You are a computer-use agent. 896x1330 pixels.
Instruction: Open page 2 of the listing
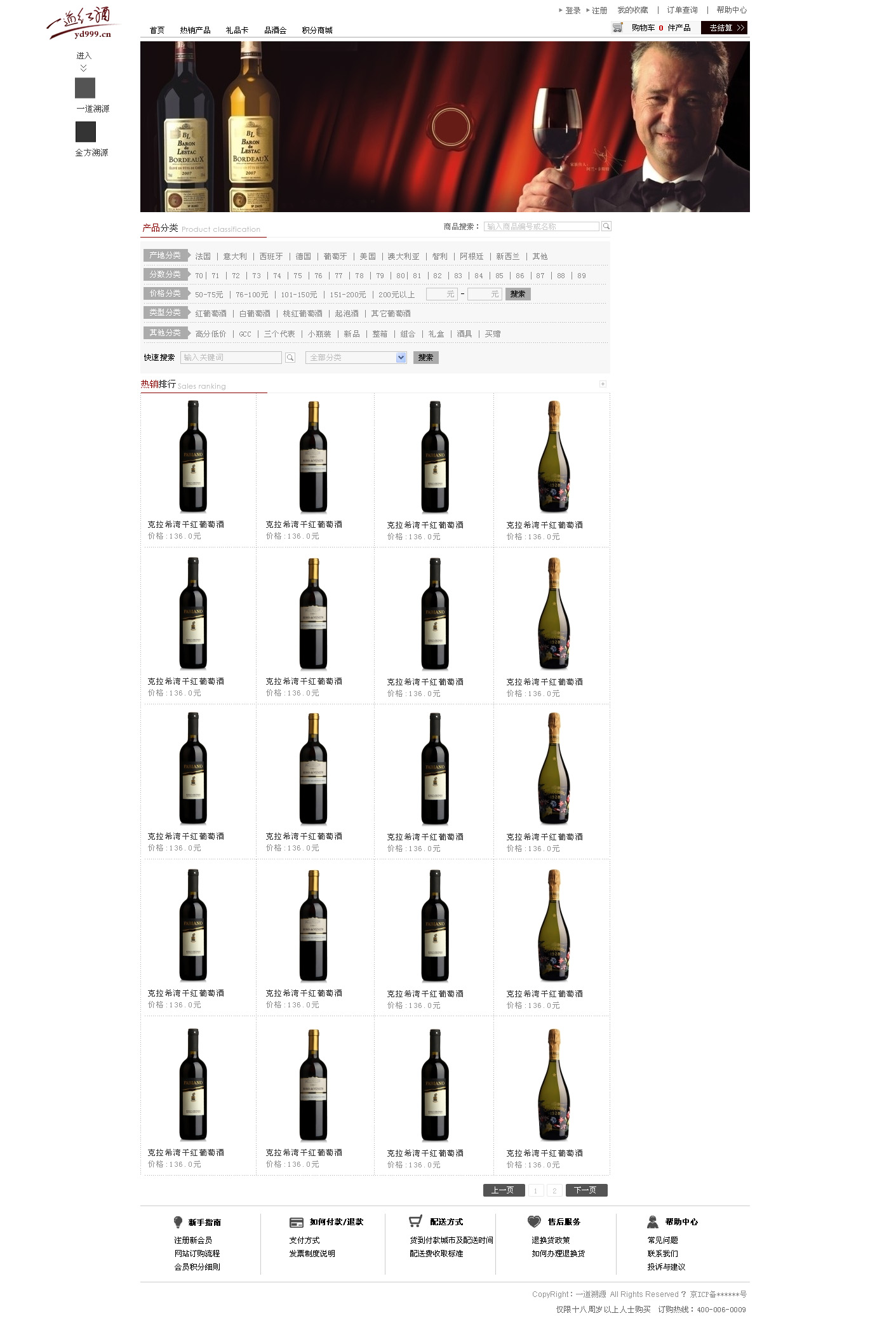pyautogui.click(x=554, y=1191)
